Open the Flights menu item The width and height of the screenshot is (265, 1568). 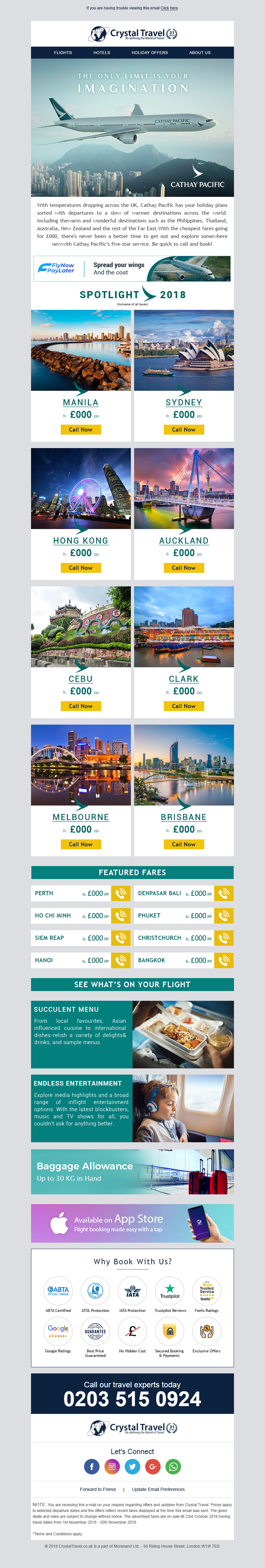pos(63,53)
